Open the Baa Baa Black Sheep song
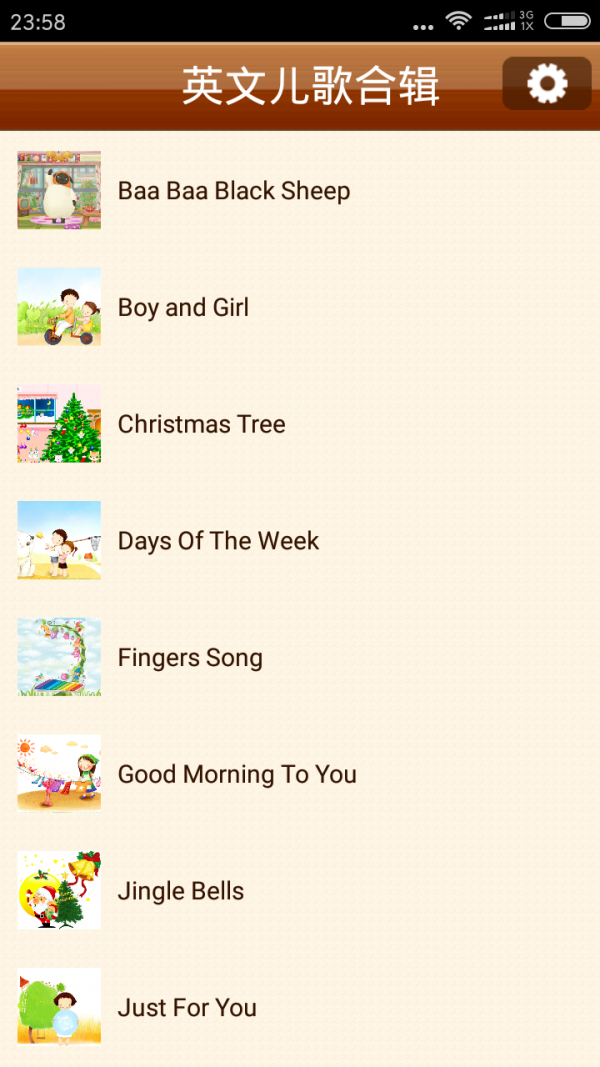The image size is (600, 1067). tap(234, 191)
